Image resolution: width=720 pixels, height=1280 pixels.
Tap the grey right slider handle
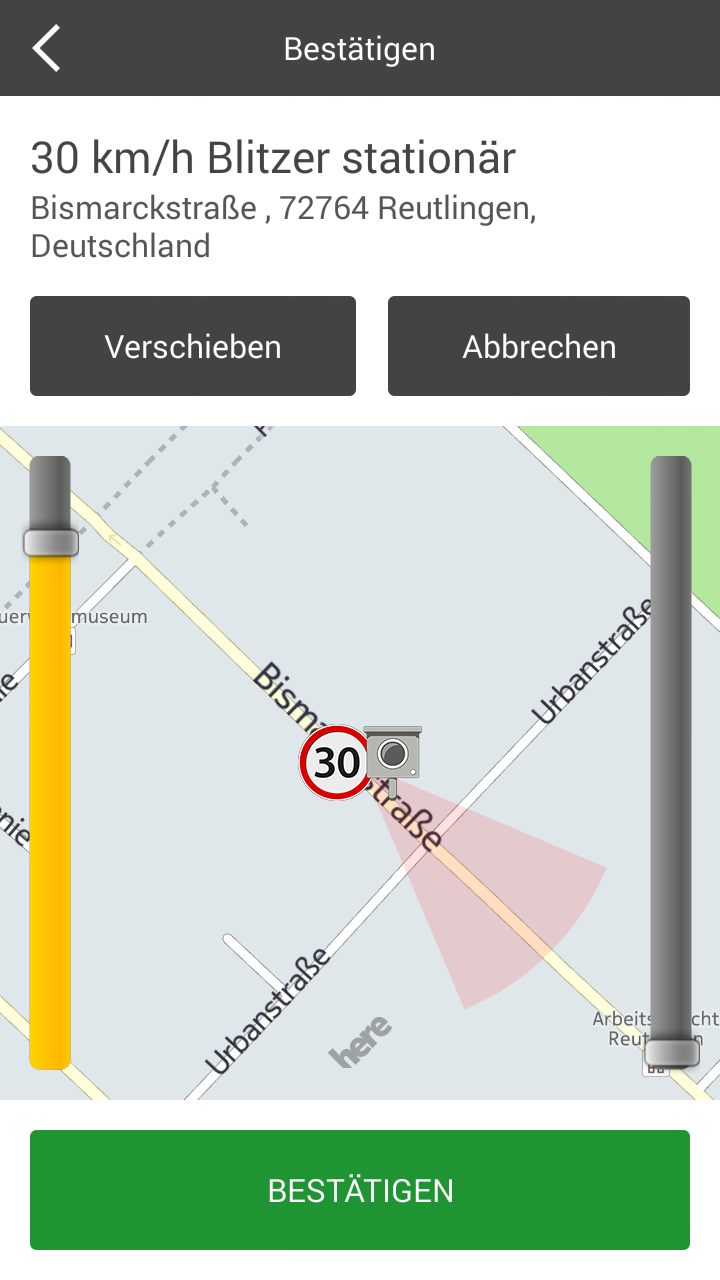671,1052
